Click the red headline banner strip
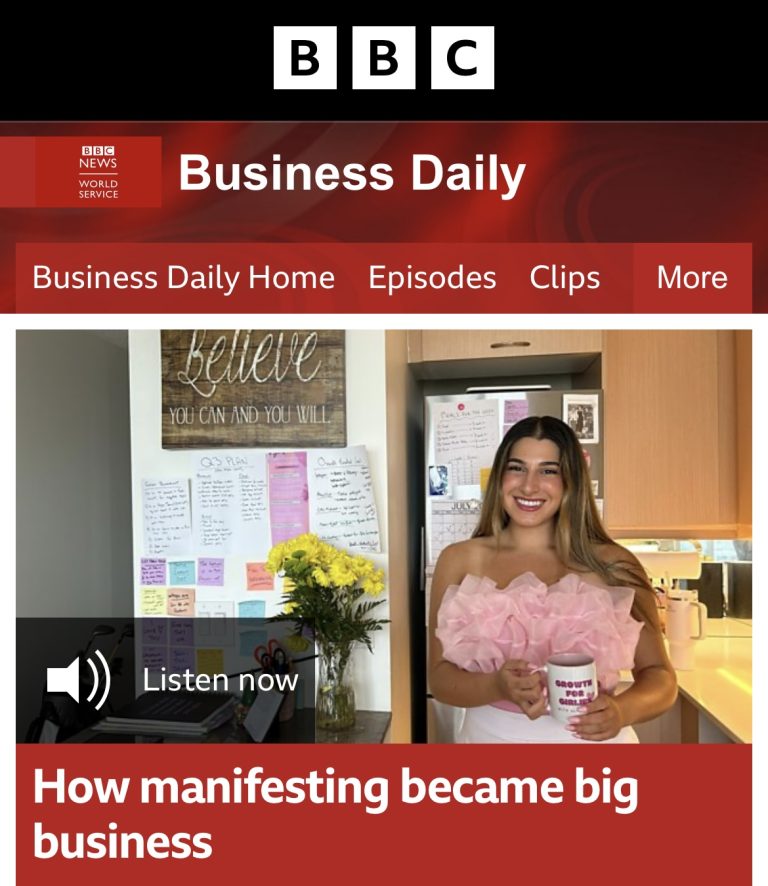Screen dimensions: 768x886 [x=384, y=814]
